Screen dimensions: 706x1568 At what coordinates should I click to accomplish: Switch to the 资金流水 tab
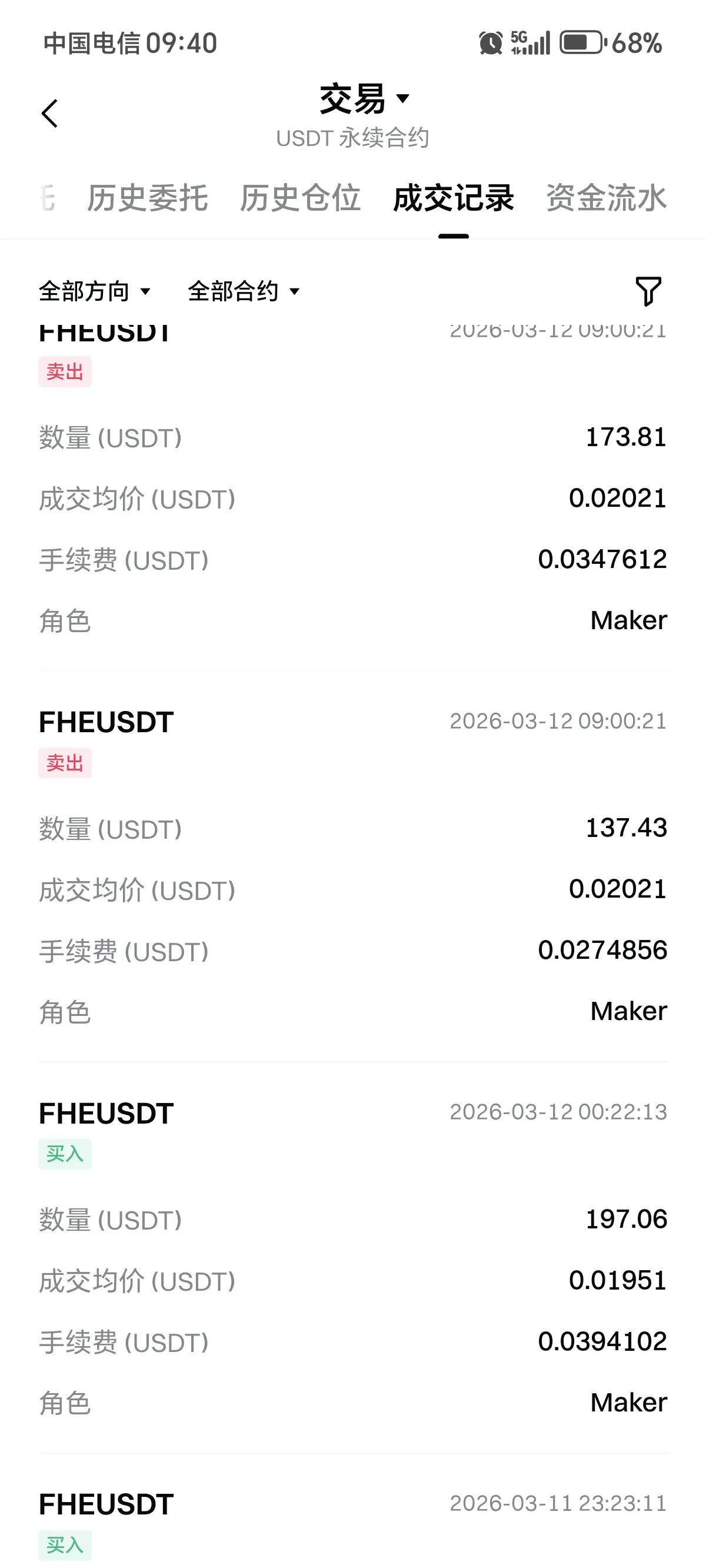[606, 198]
